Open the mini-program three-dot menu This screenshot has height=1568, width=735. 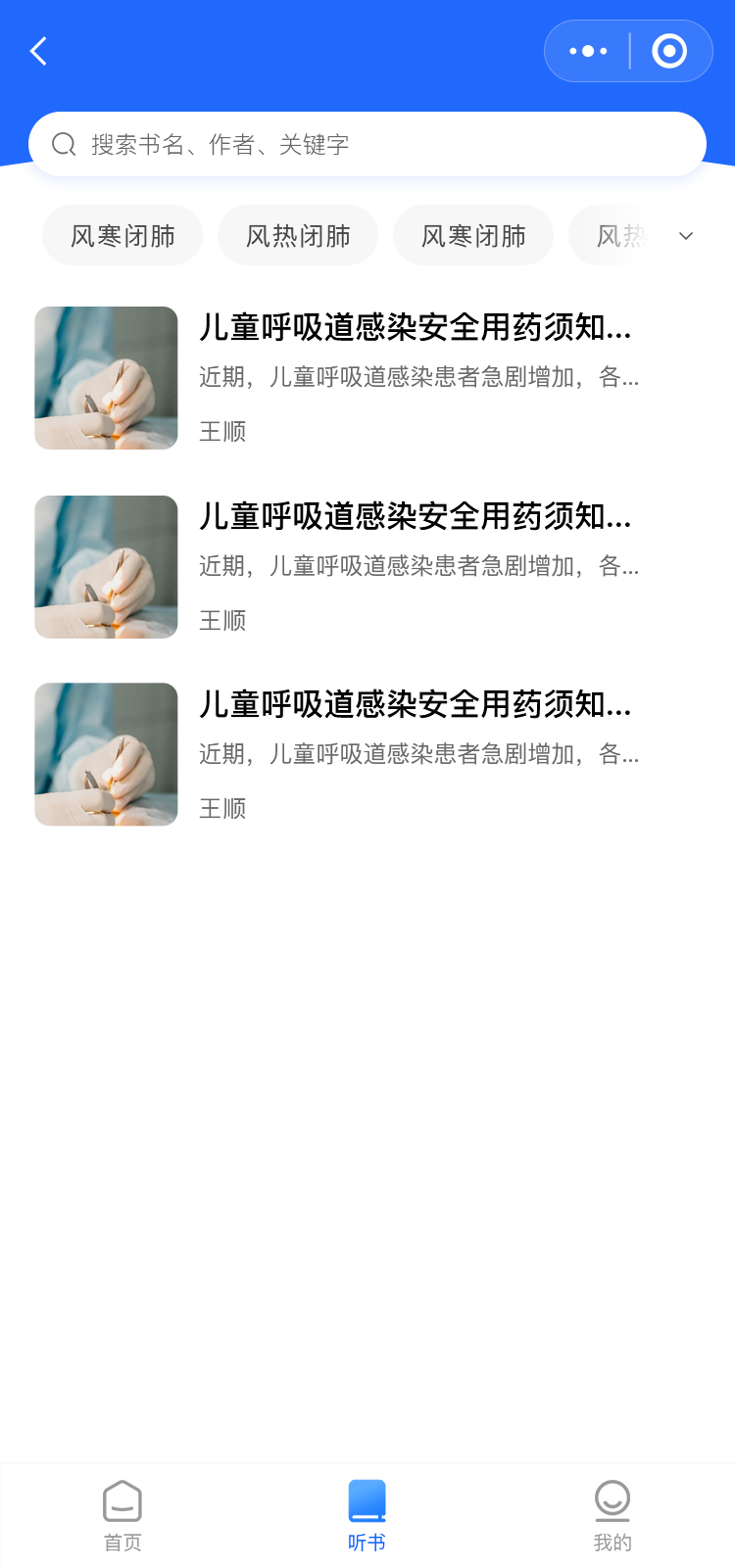588,51
